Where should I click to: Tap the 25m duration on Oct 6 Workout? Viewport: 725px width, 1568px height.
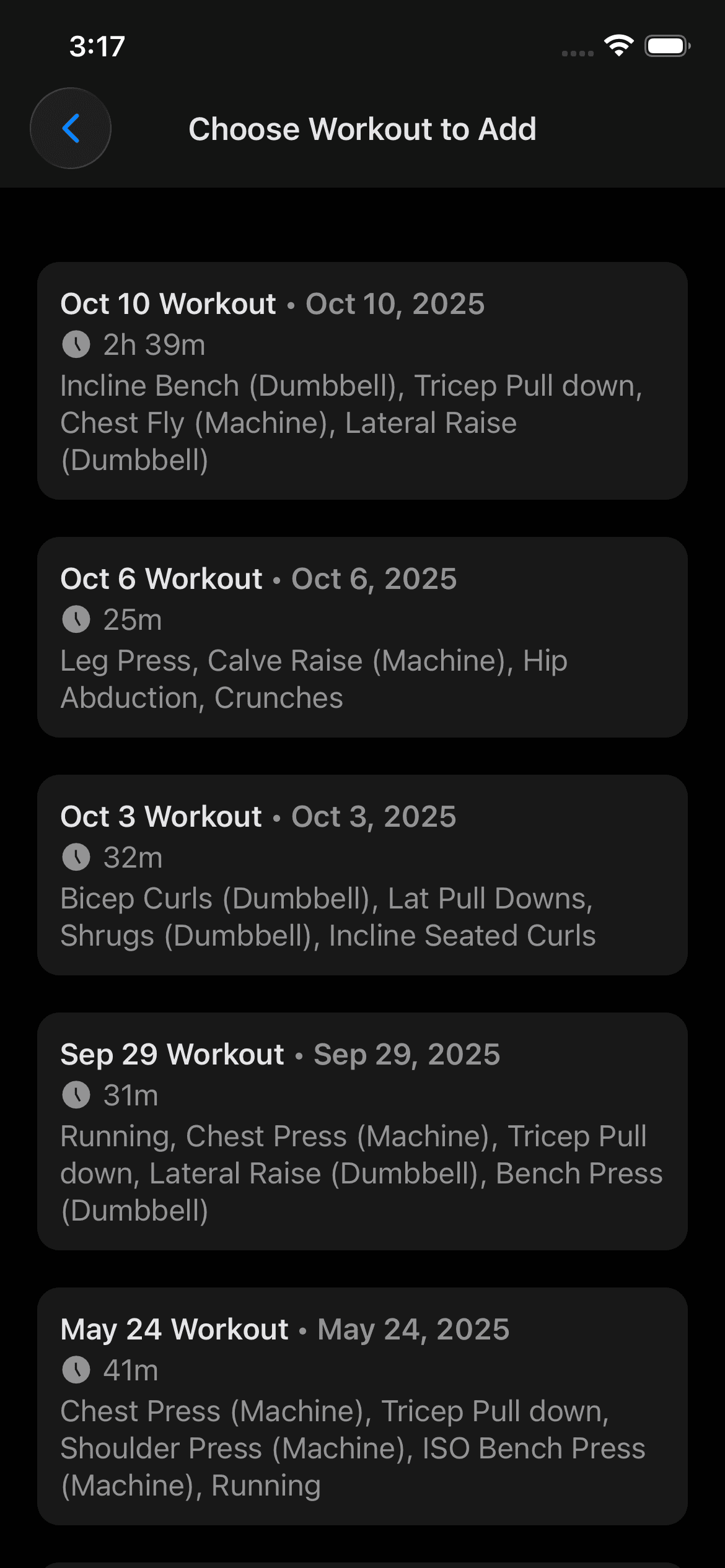coord(131,619)
